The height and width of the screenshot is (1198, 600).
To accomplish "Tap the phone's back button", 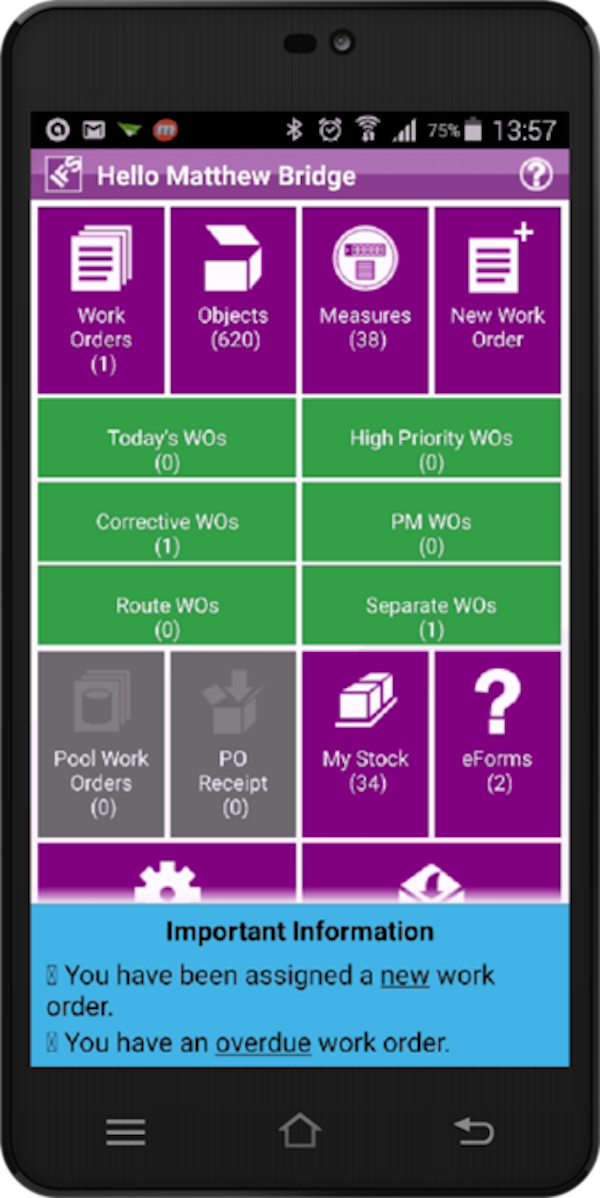I will coord(474,1131).
